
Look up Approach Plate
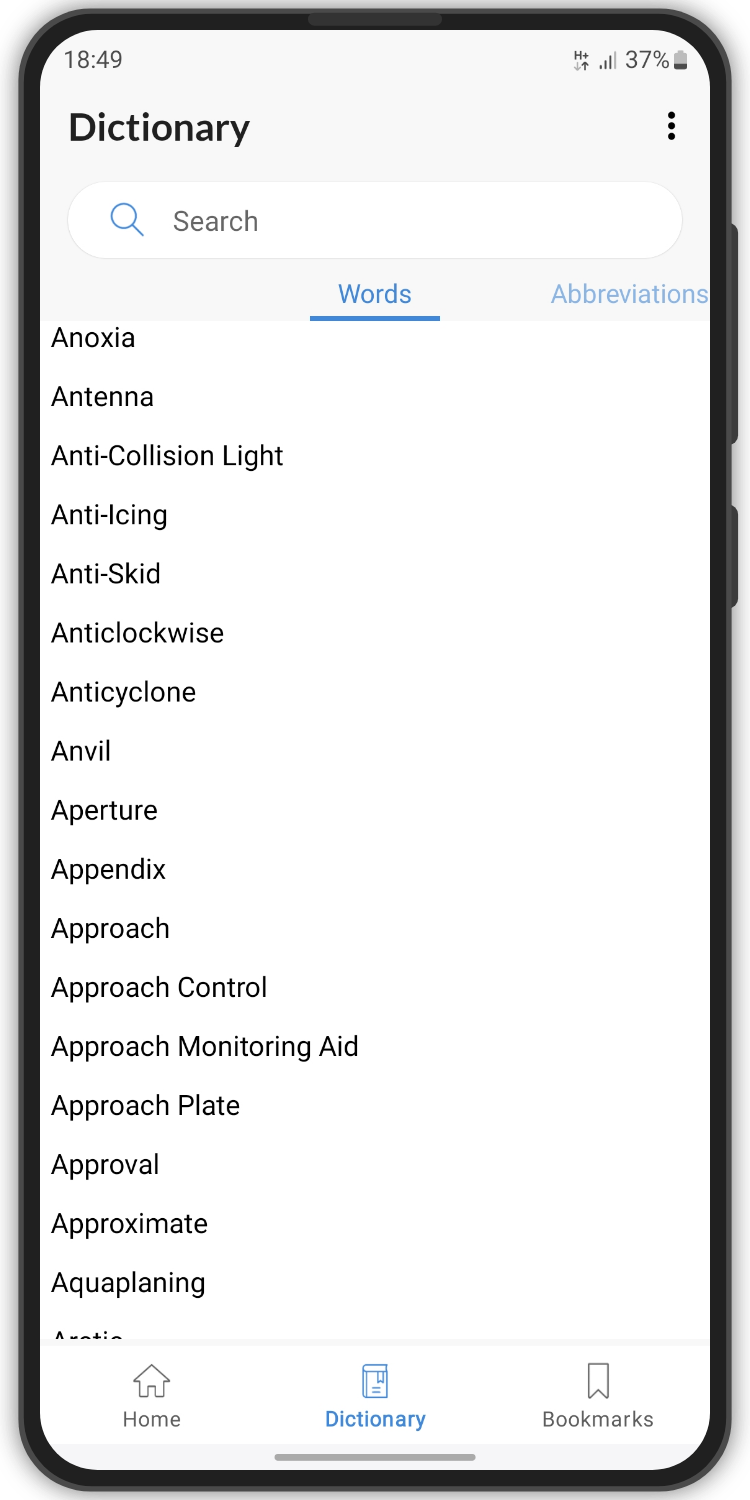point(375,1105)
